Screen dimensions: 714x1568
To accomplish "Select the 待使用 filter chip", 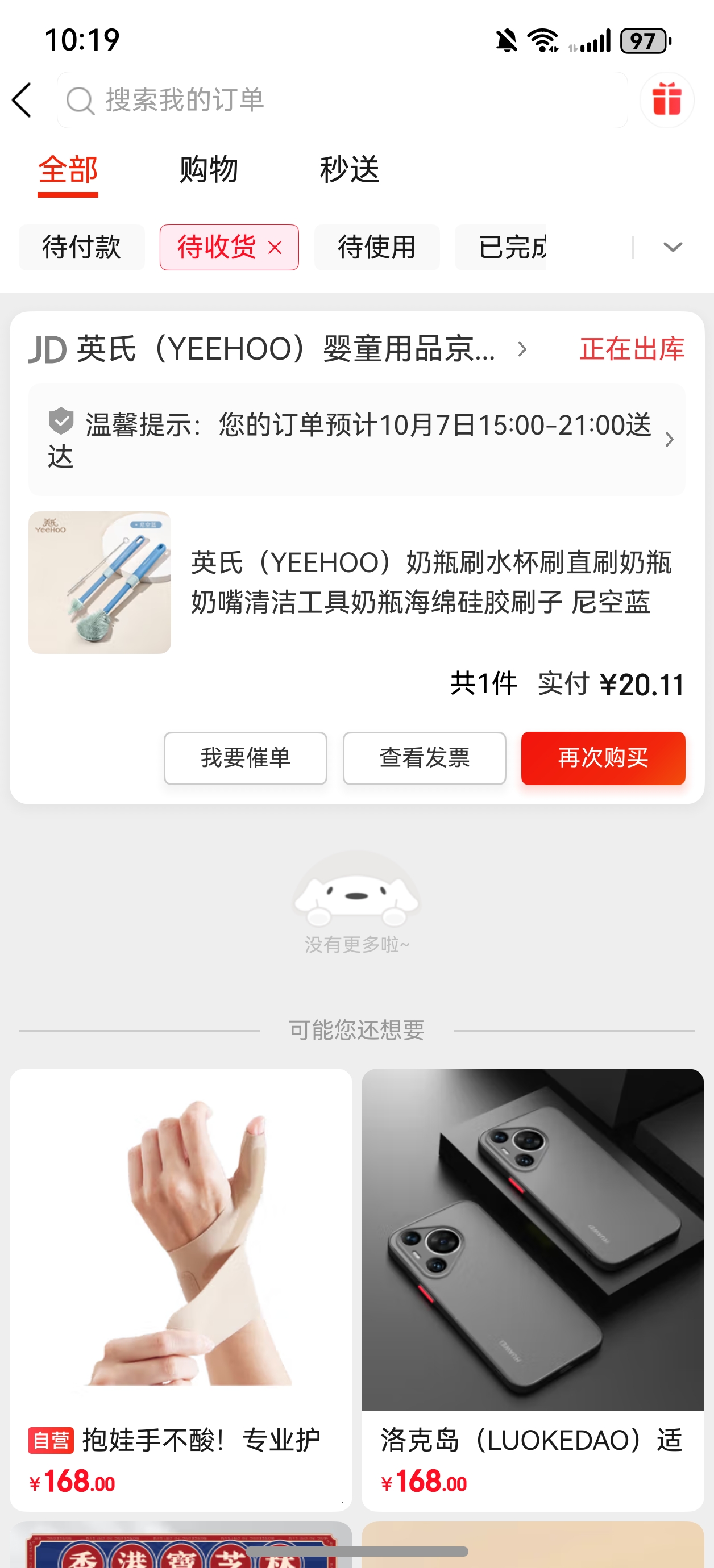I will (x=376, y=247).
